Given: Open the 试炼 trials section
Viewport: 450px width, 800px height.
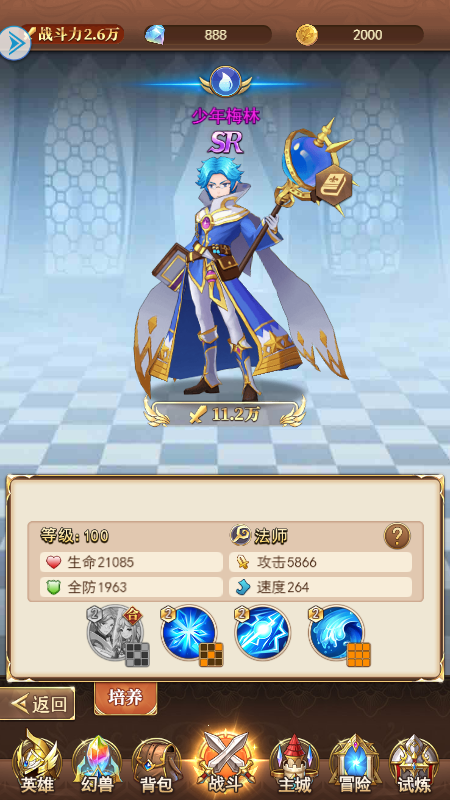Looking at the screenshot, I should [414, 763].
